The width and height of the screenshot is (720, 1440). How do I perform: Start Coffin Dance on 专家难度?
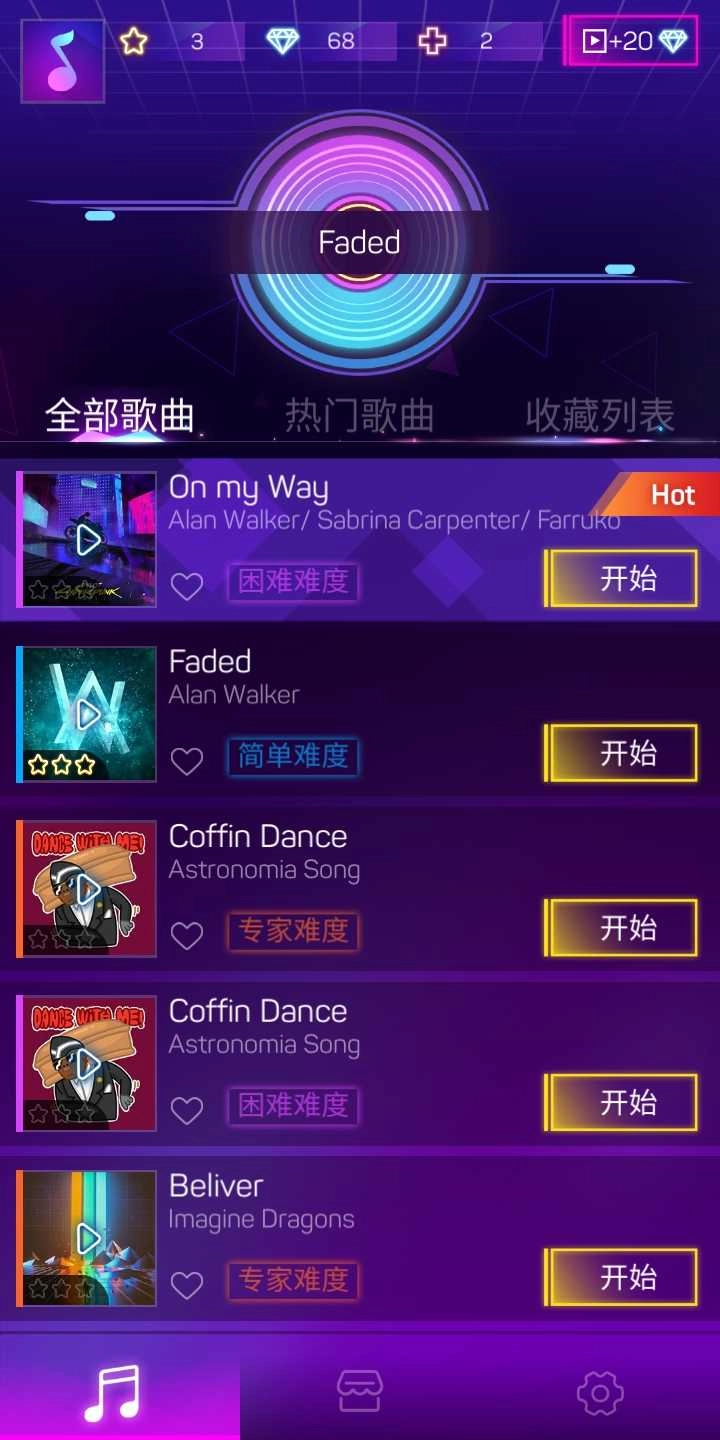coord(622,928)
